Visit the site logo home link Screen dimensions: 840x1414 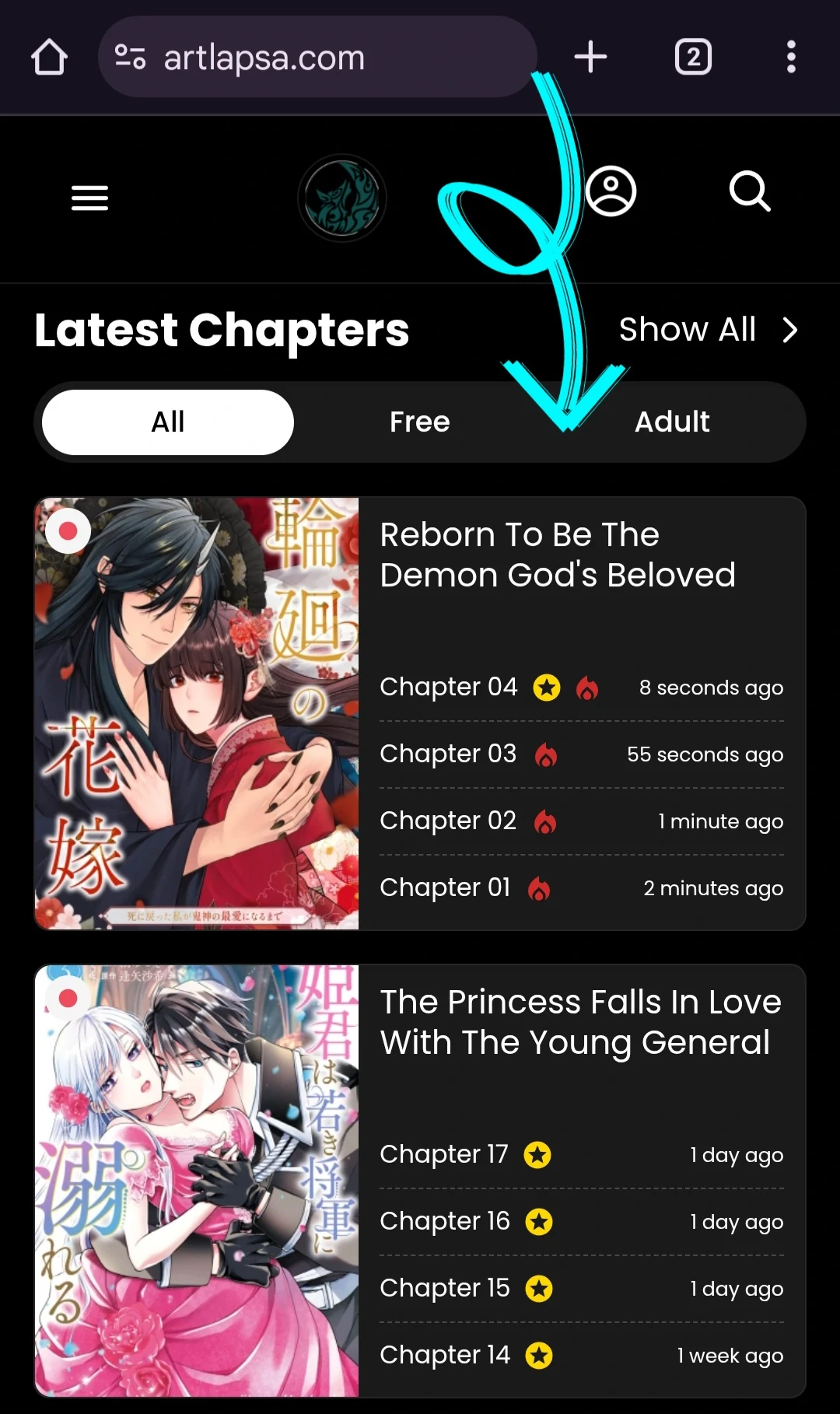point(342,198)
